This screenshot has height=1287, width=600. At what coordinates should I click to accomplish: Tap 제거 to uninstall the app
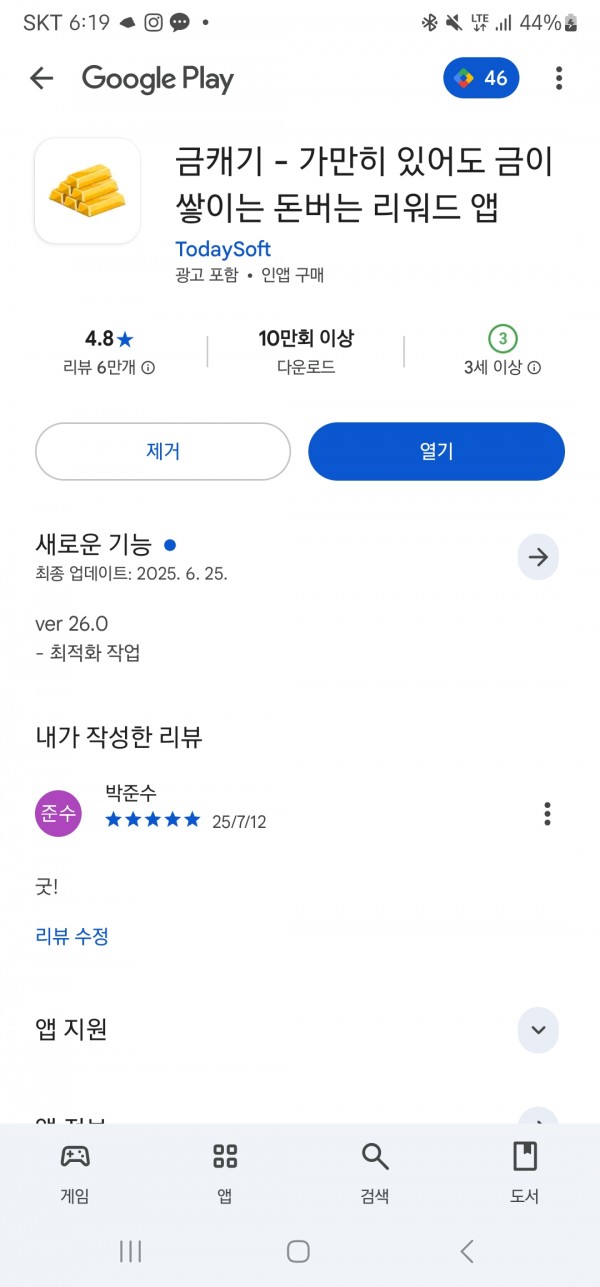(x=163, y=451)
